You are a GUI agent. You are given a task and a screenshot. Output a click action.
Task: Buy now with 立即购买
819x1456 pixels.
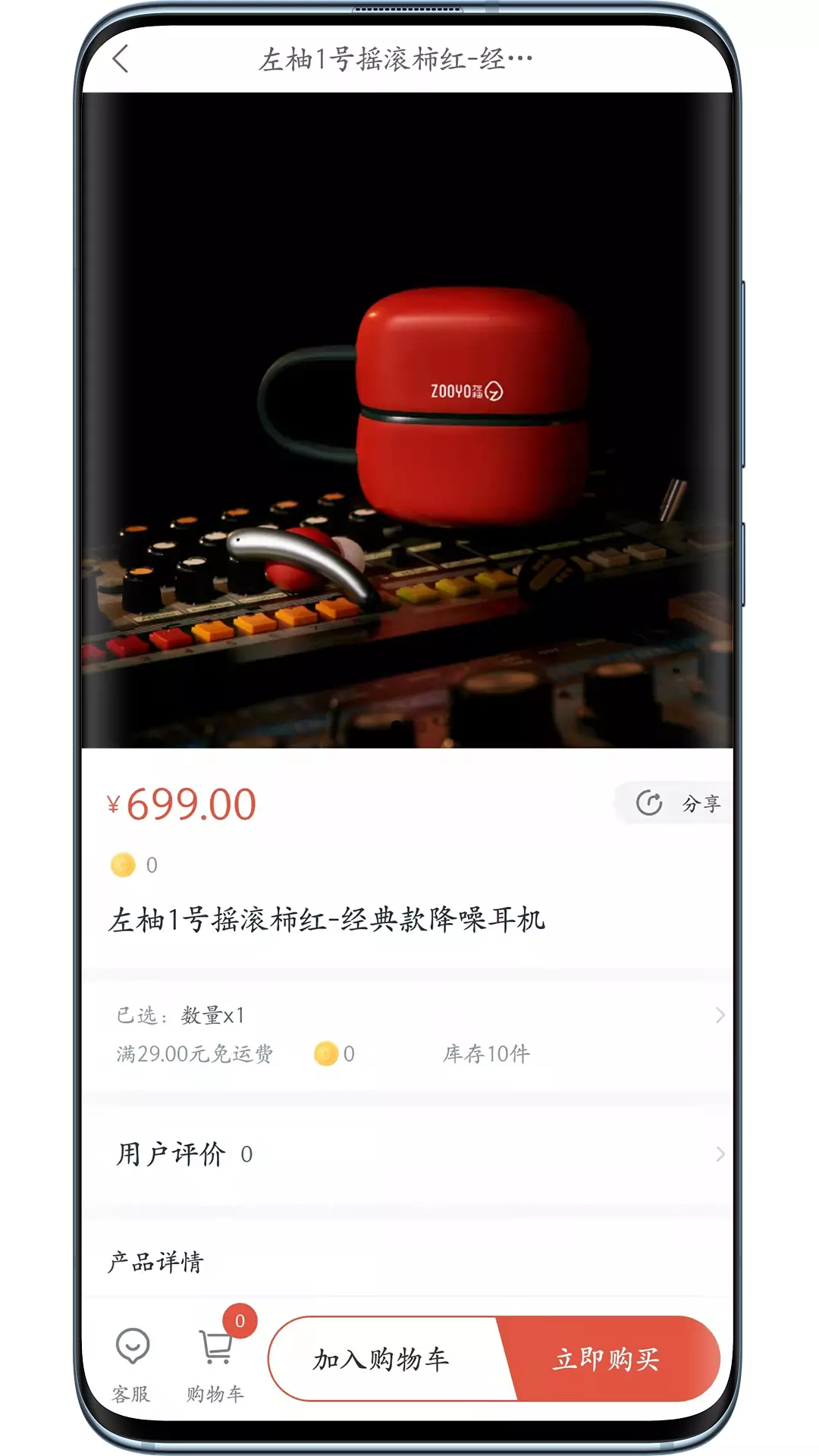tap(610, 1358)
